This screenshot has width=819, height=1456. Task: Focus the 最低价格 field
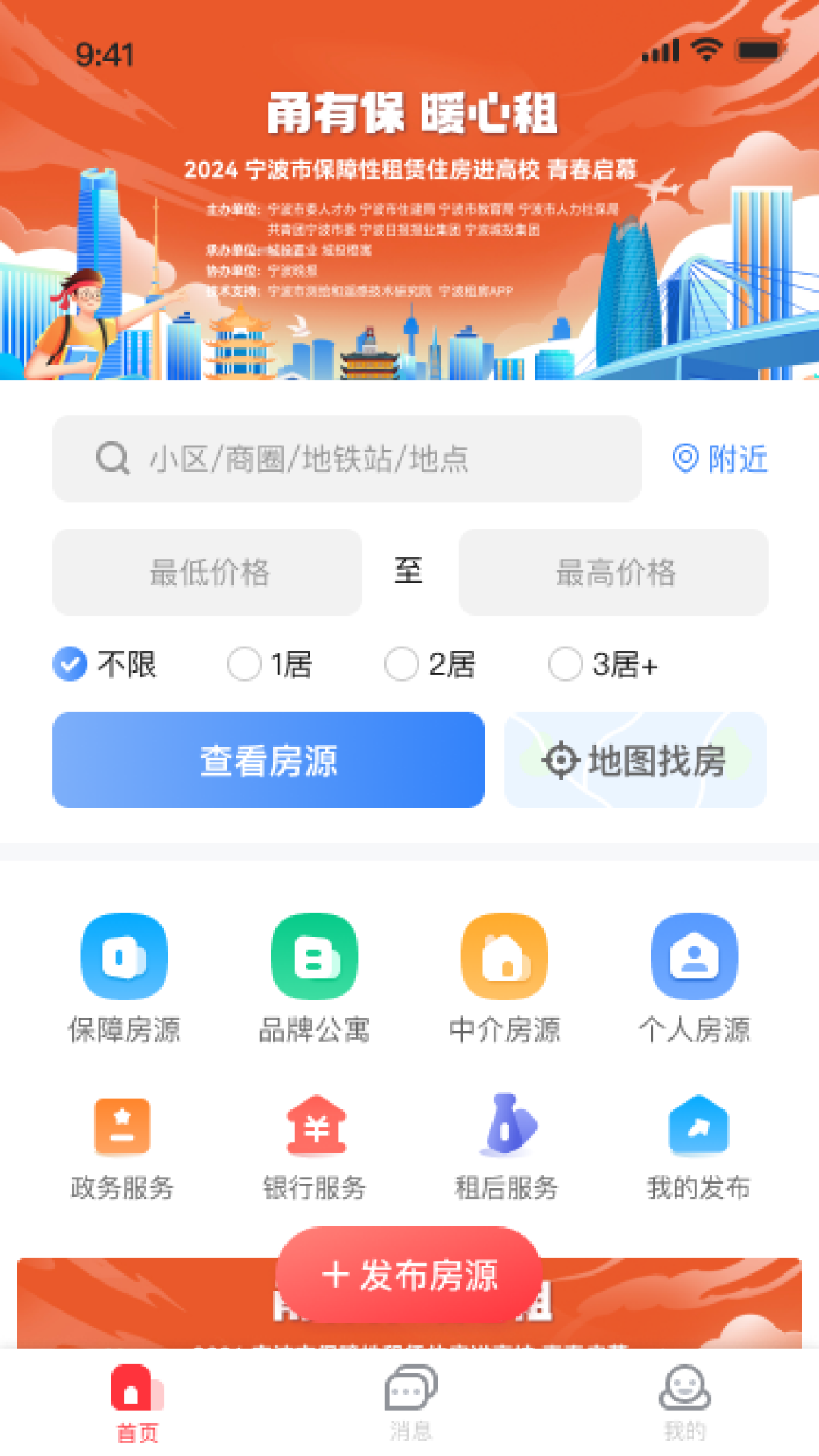(x=207, y=573)
